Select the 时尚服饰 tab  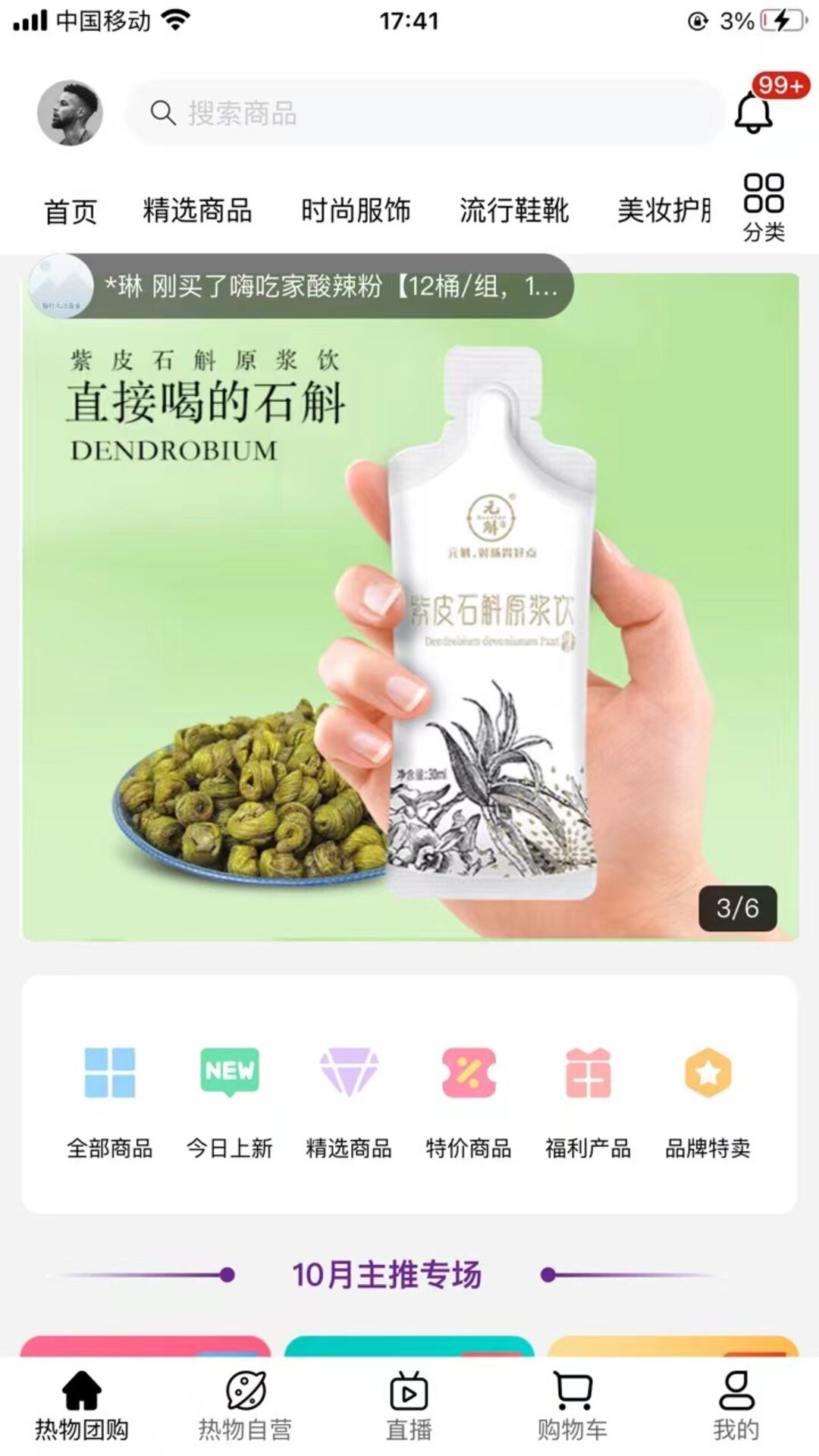coord(356,210)
